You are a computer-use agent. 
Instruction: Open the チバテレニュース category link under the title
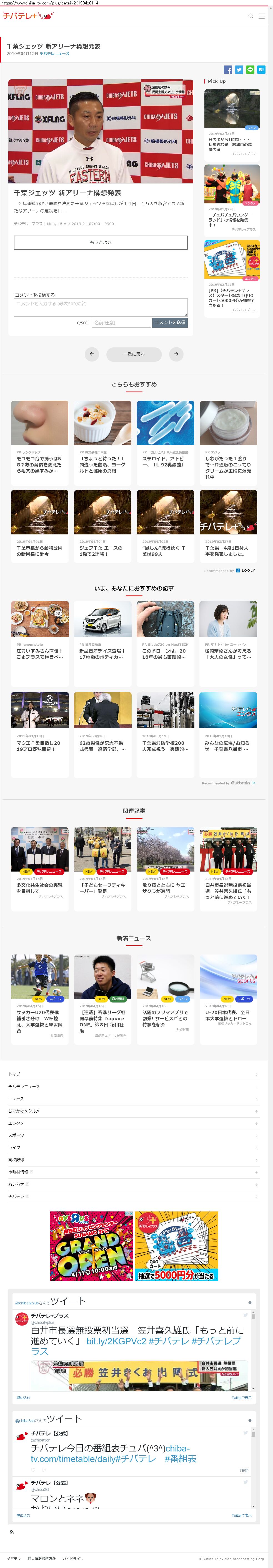coord(55,54)
